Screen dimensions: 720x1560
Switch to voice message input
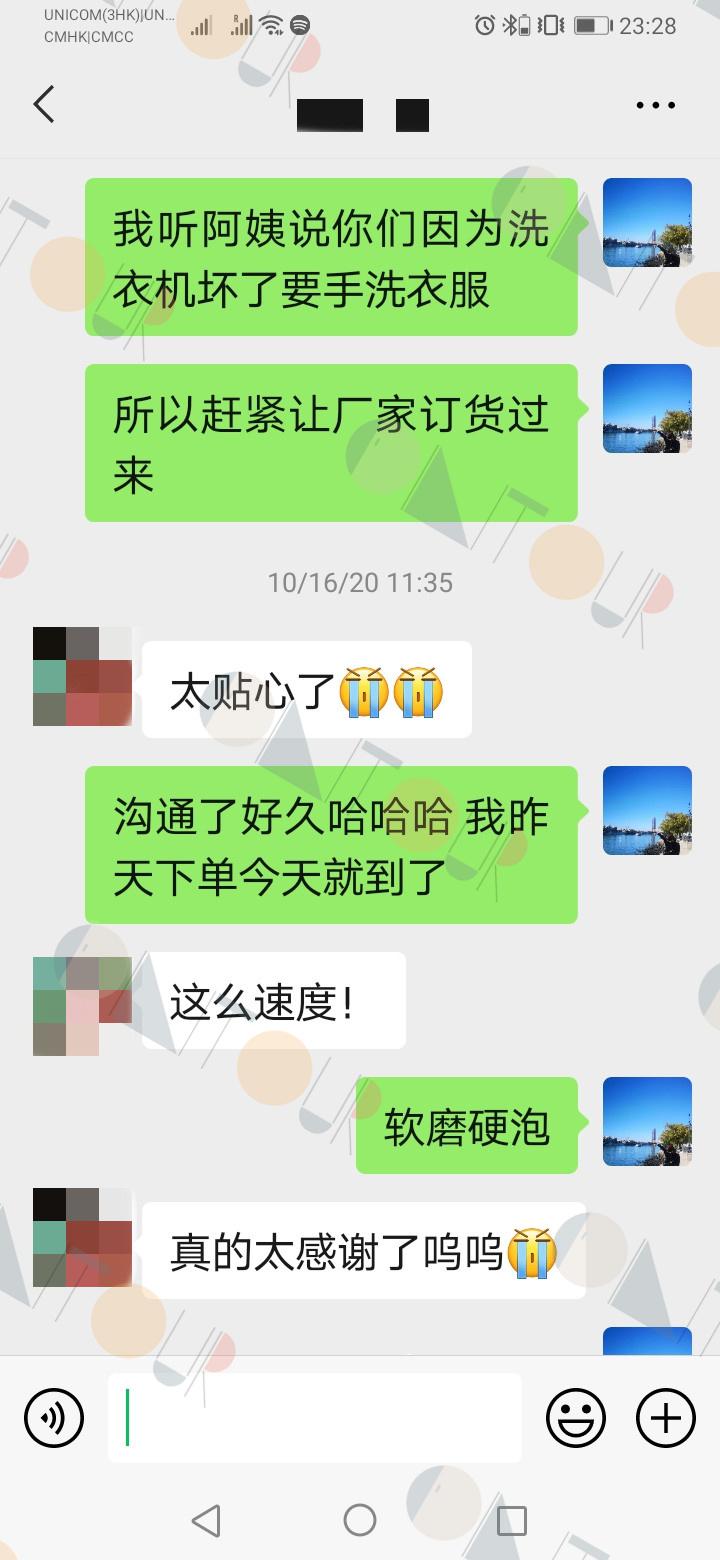(54, 1418)
